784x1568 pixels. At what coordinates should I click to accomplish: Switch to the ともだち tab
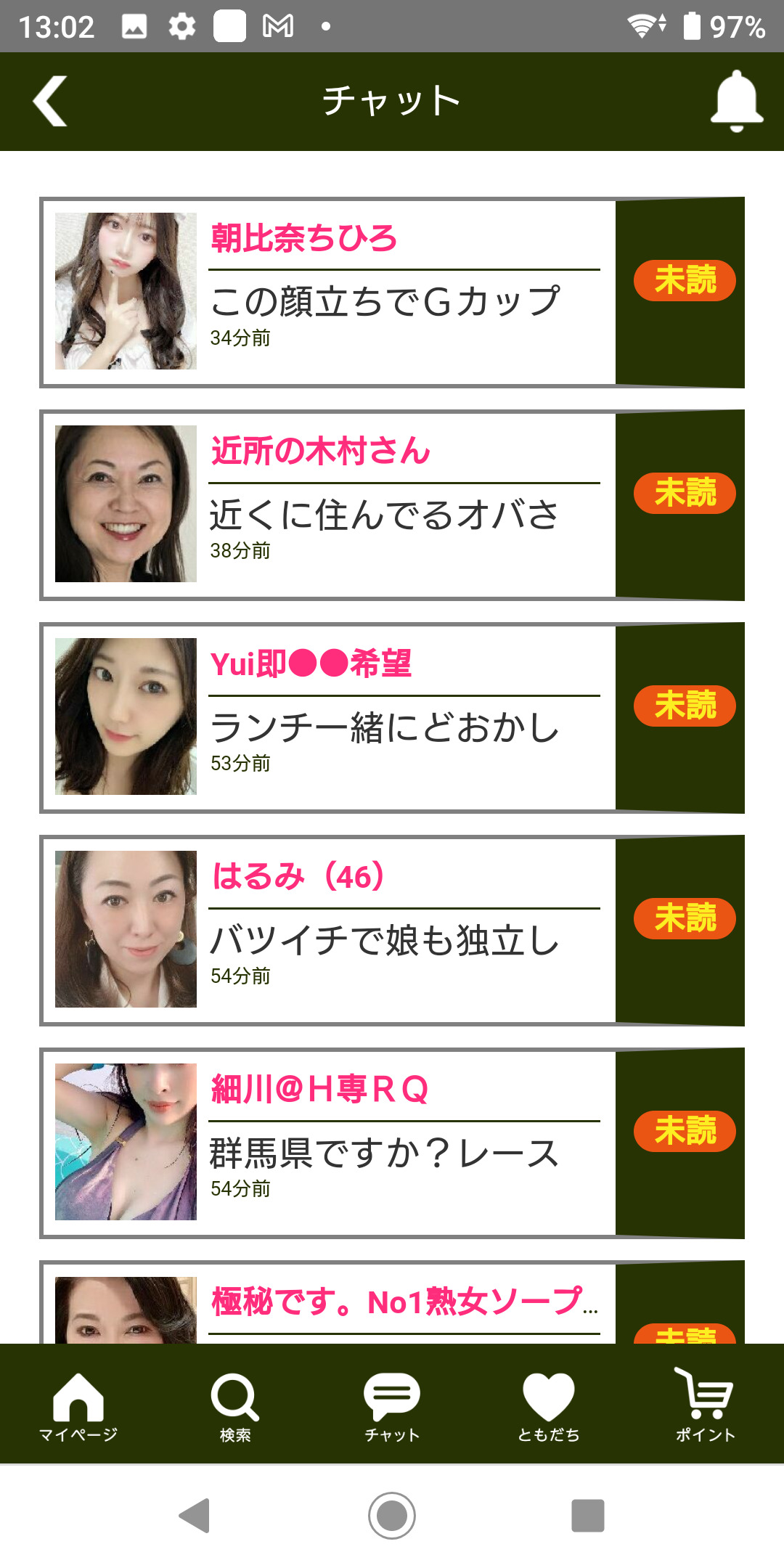[x=549, y=1405]
